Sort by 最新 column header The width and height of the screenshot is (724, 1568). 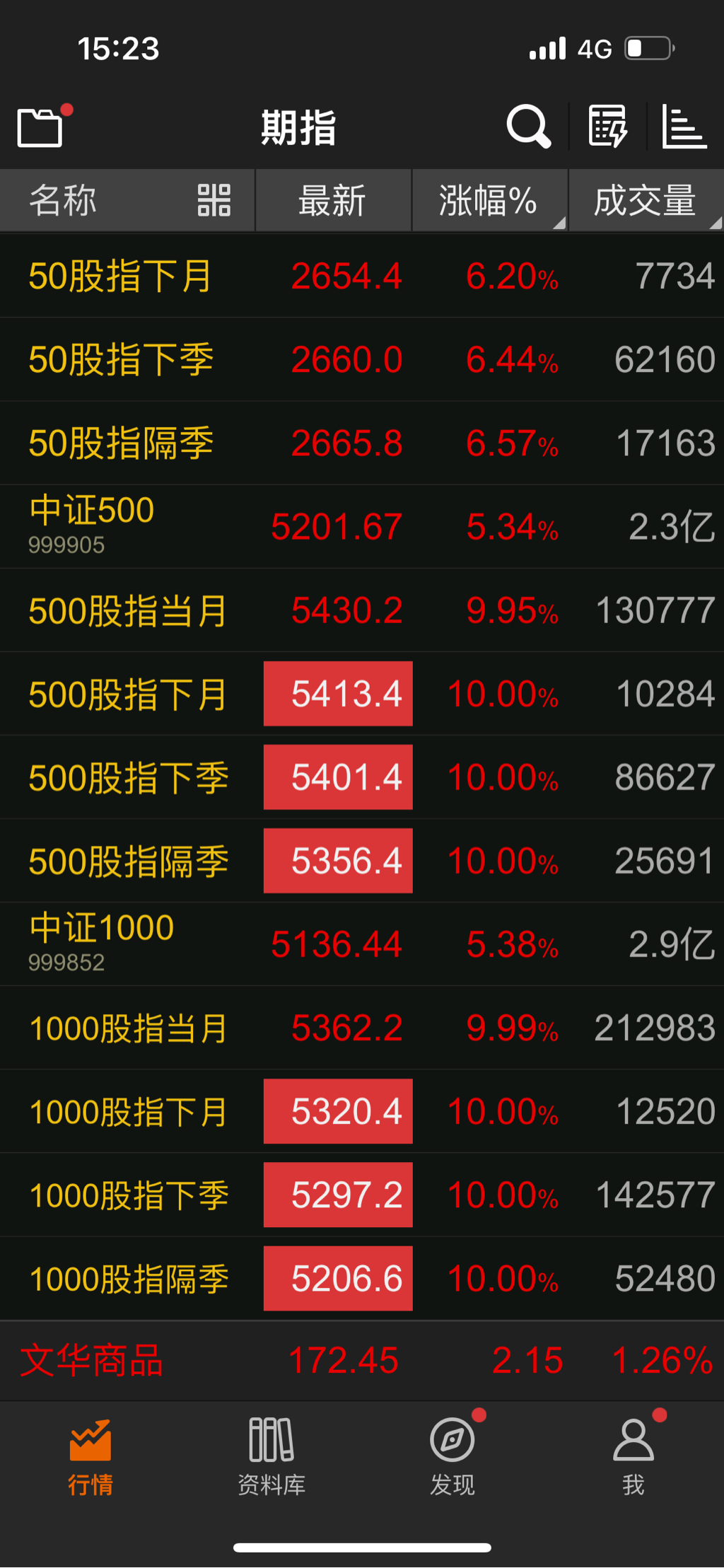point(332,200)
